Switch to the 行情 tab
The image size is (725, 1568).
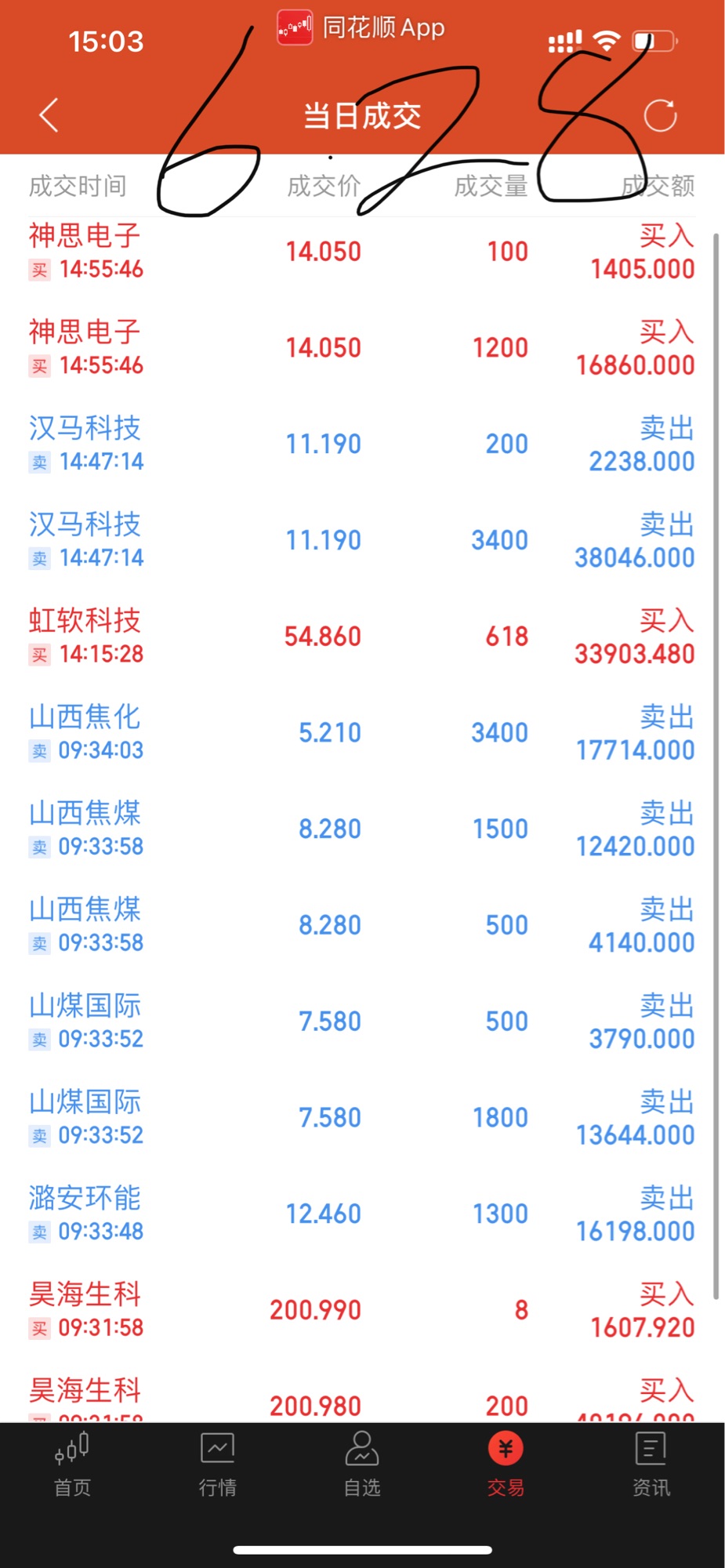point(217,1465)
